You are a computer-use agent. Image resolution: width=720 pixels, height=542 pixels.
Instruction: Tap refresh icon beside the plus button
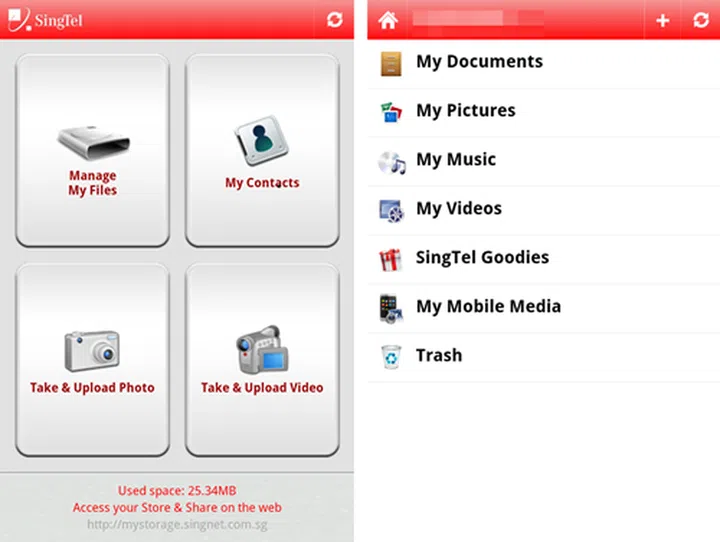pyautogui.click(x=700, y=20)
